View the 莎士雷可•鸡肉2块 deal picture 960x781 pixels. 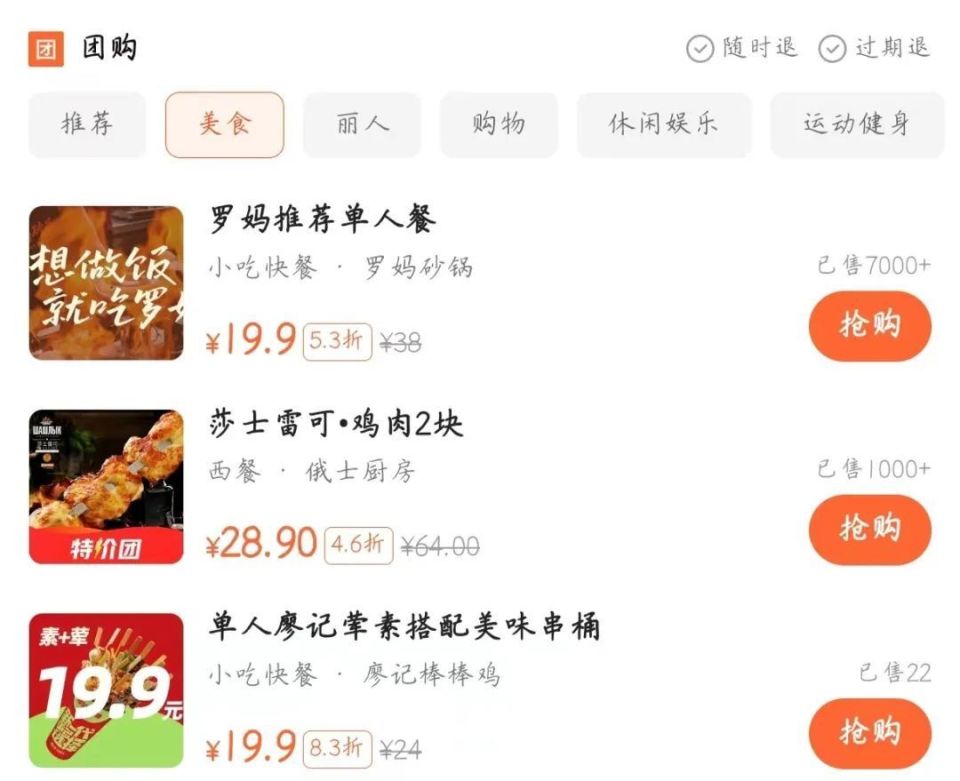[106, 486]
